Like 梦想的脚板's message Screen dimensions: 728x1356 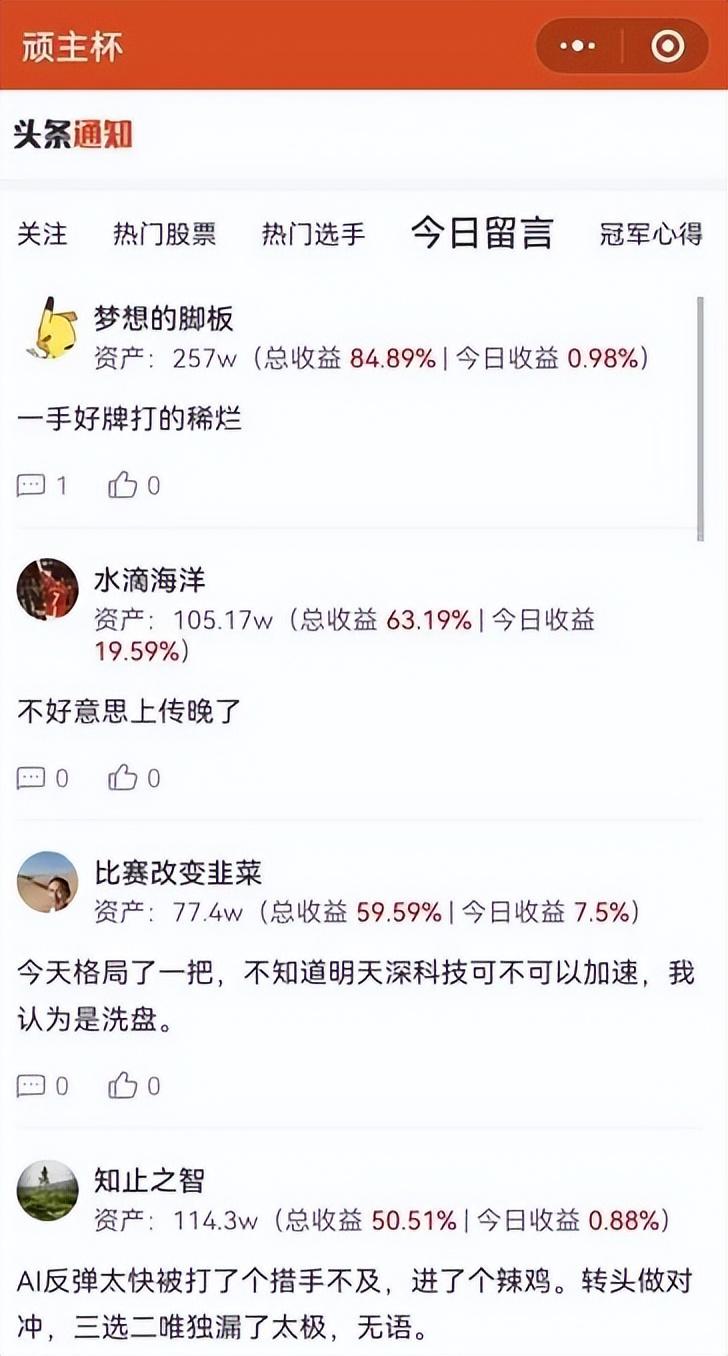click(x=134, y=486)
